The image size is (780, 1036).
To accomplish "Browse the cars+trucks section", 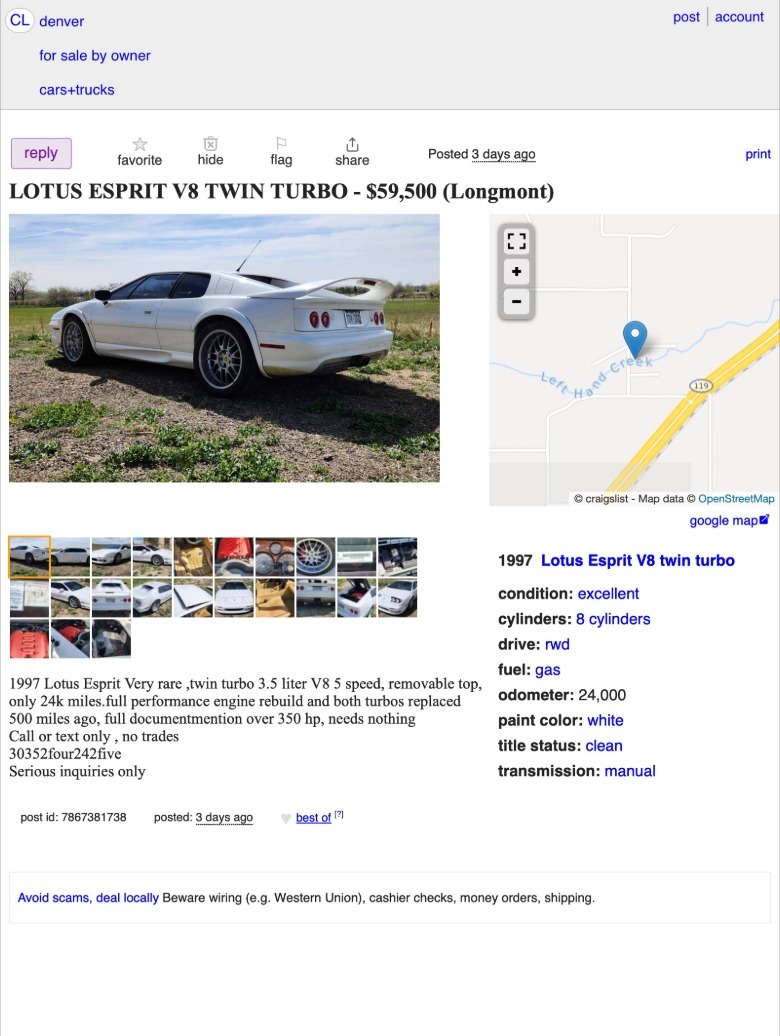I will [x=77, y=90].
